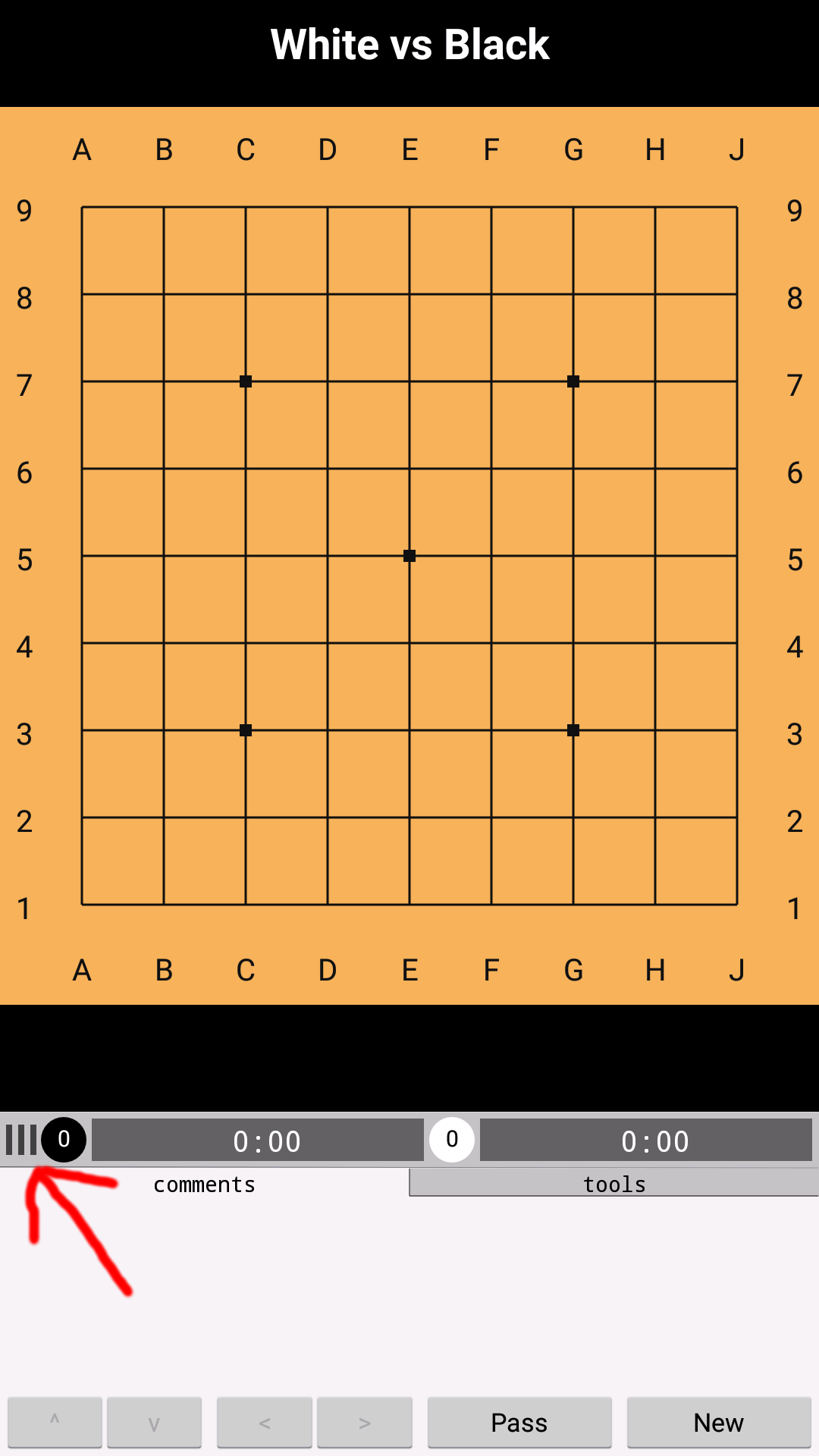
Task: Open the menu with three vertical bars
Action: point(21,1140)
